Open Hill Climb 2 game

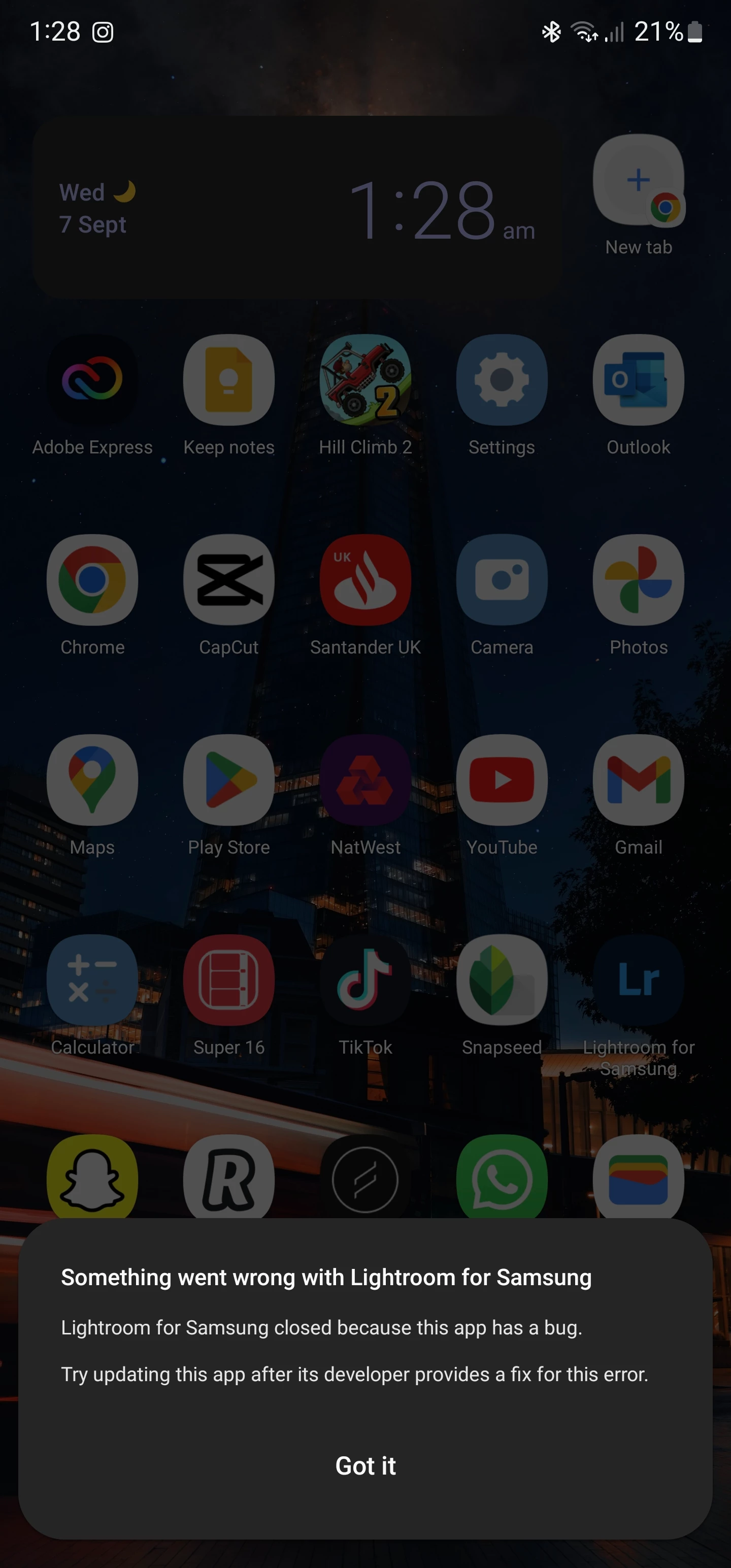tap(365, 379)
